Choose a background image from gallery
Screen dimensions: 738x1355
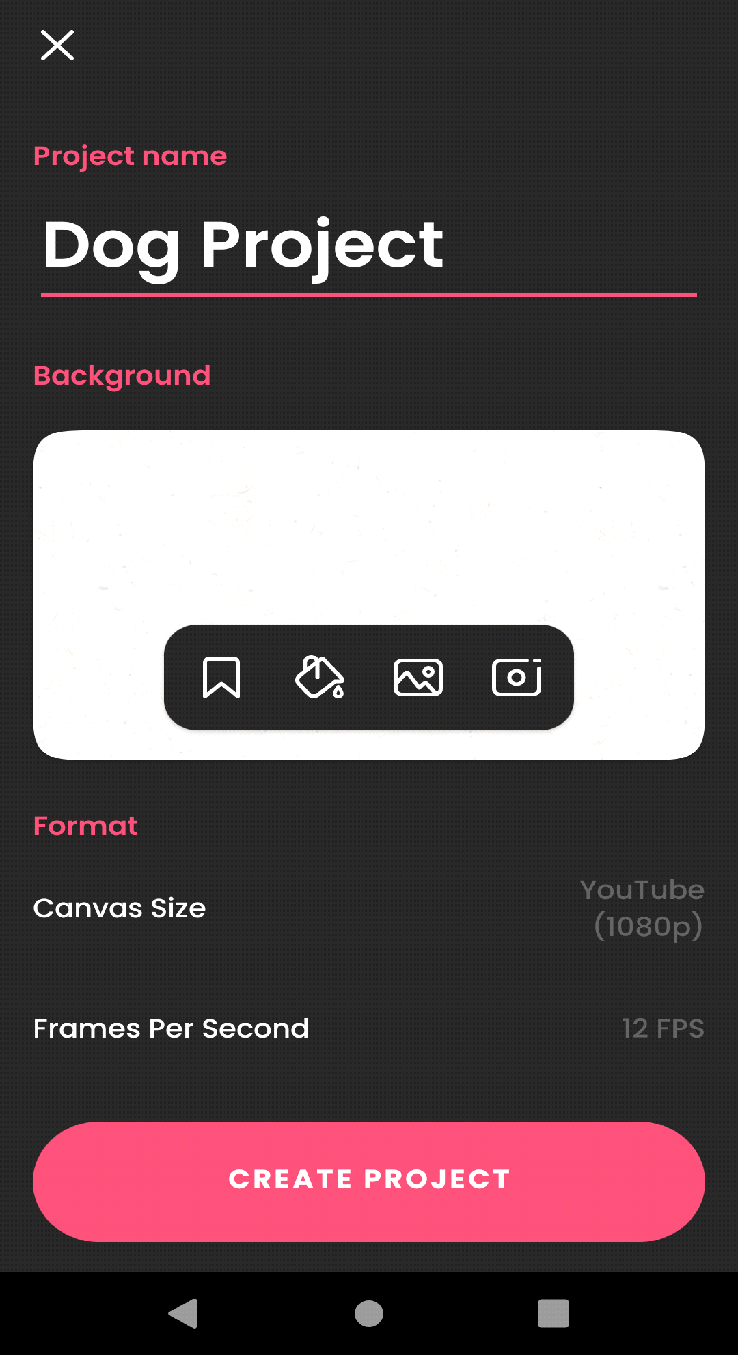(x=418, y=678)
